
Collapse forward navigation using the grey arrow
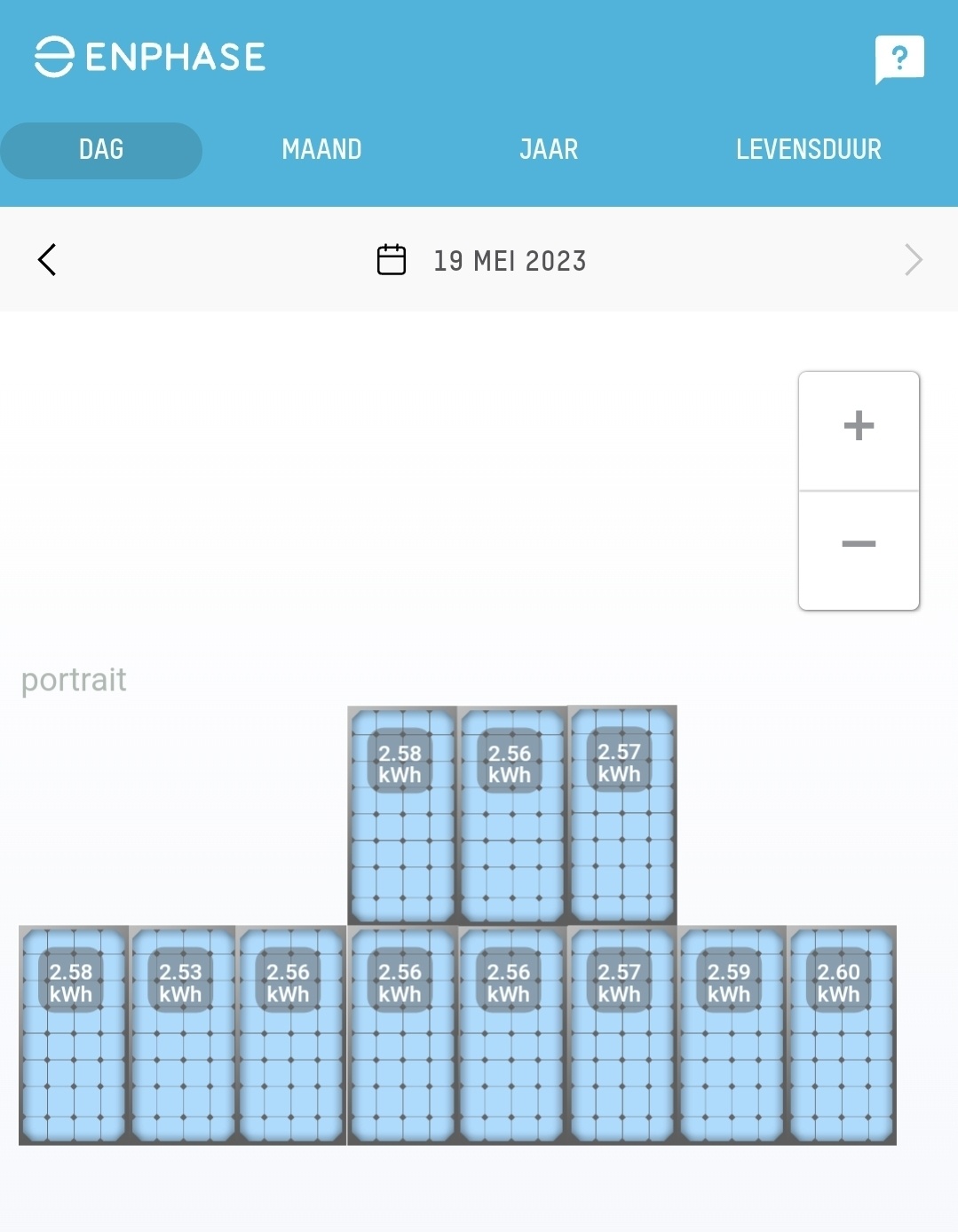[x=913, y=260]
